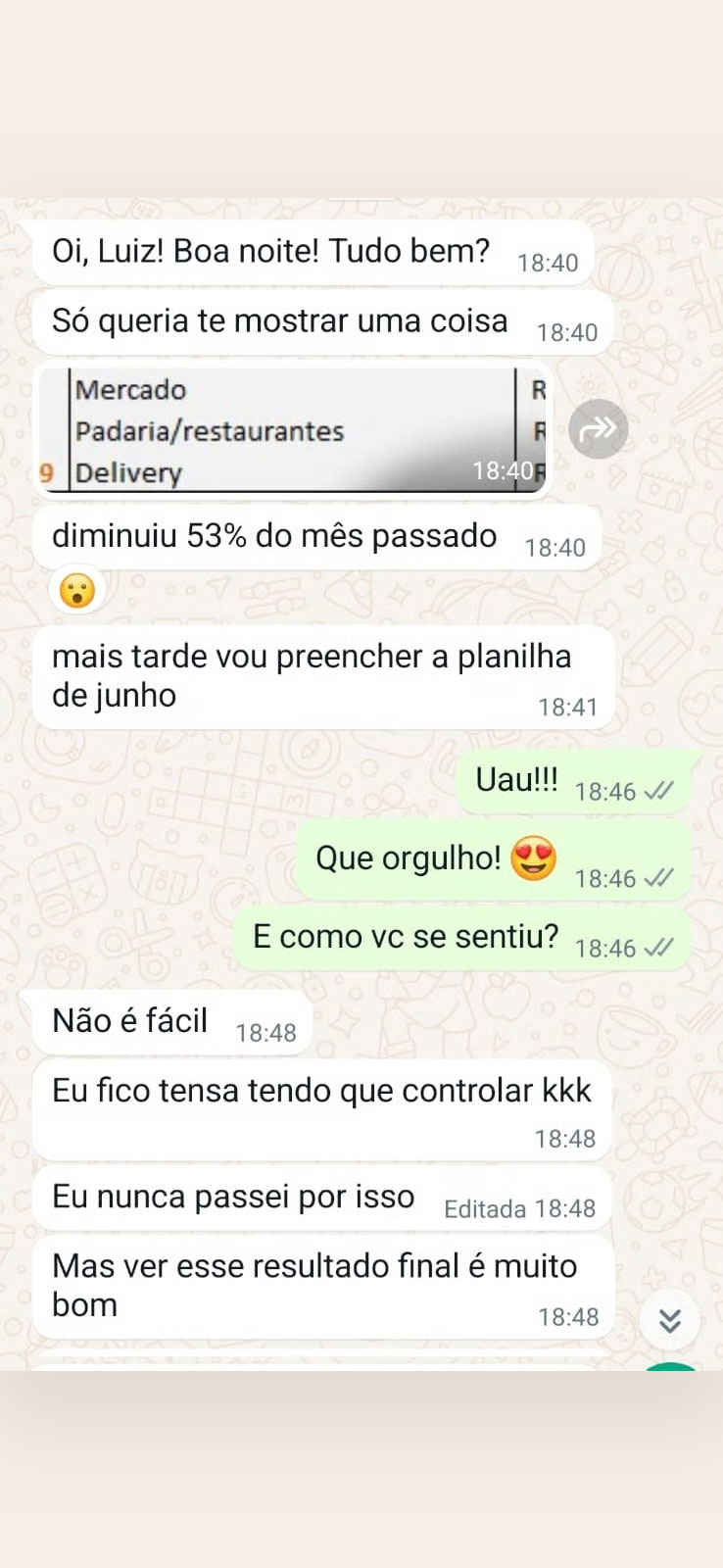
Task: Tap the 'Eu fico tensa tendo que controlar kkk' bubble
Action: click(320, 1090)
